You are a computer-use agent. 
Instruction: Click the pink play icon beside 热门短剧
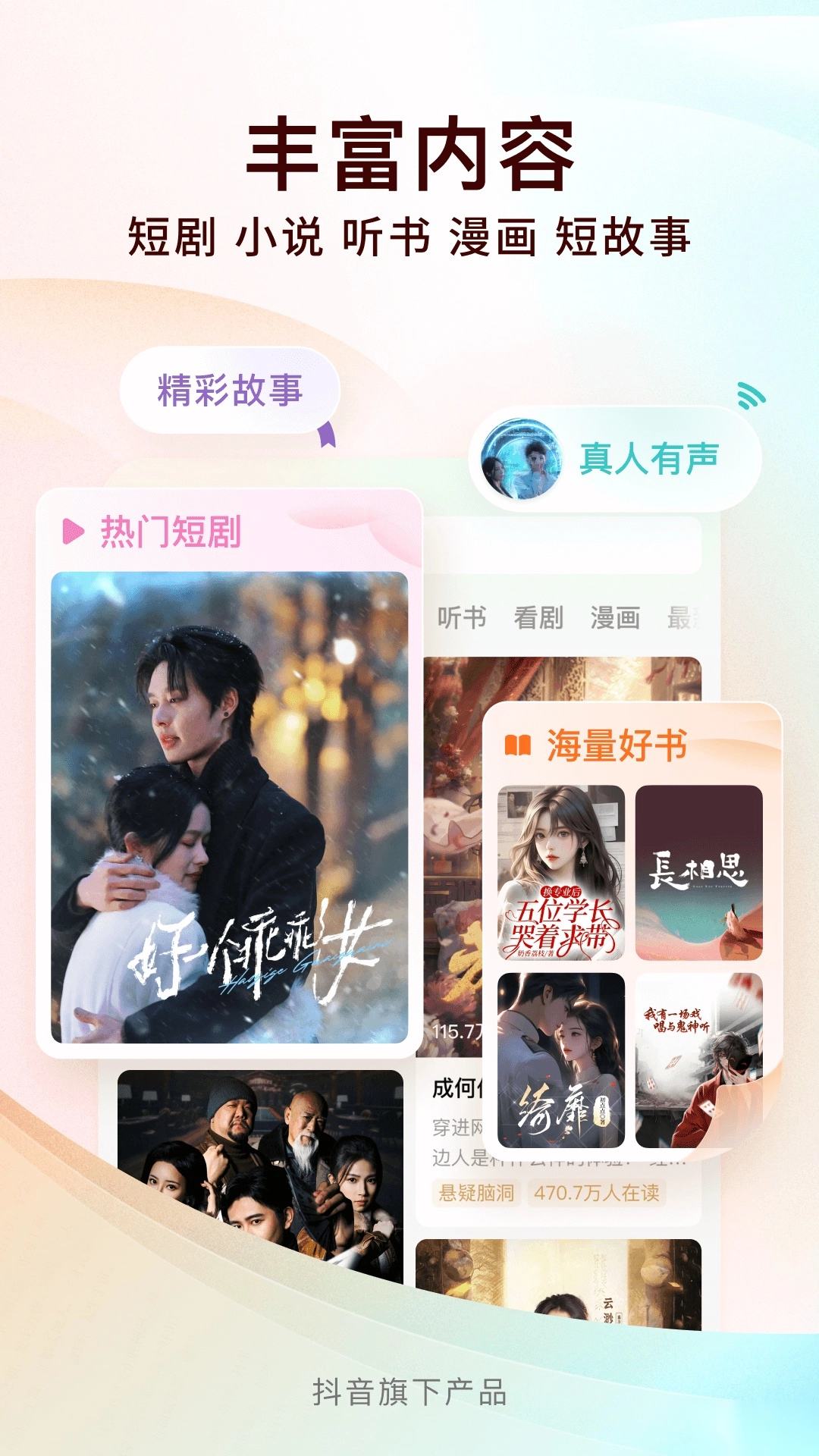[74, 531]
